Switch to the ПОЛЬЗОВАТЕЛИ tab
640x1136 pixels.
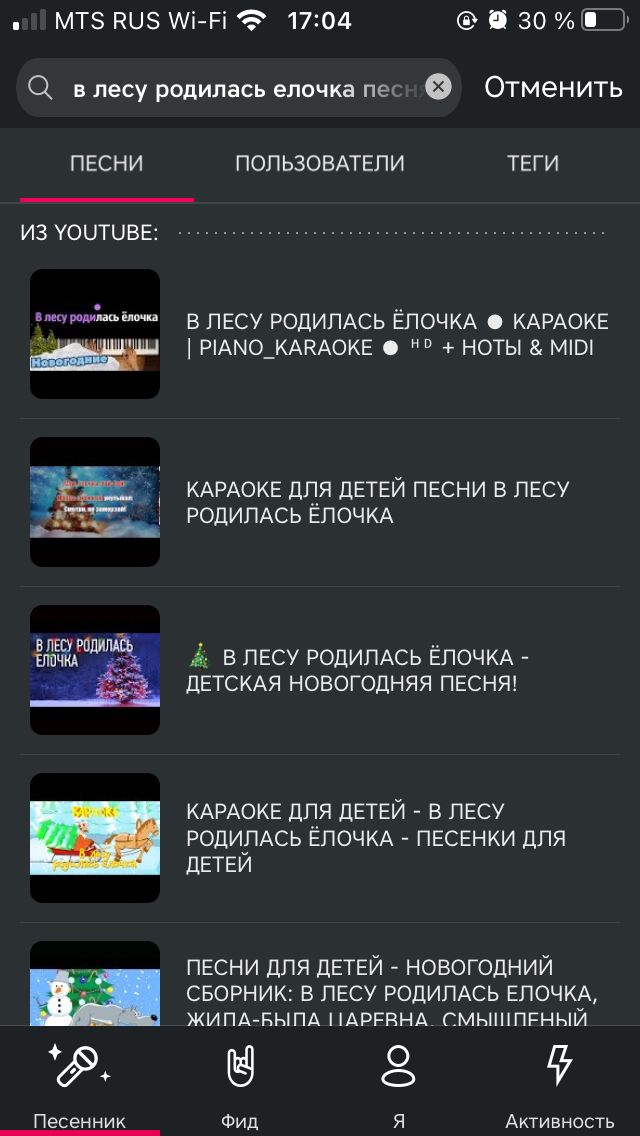320,163
